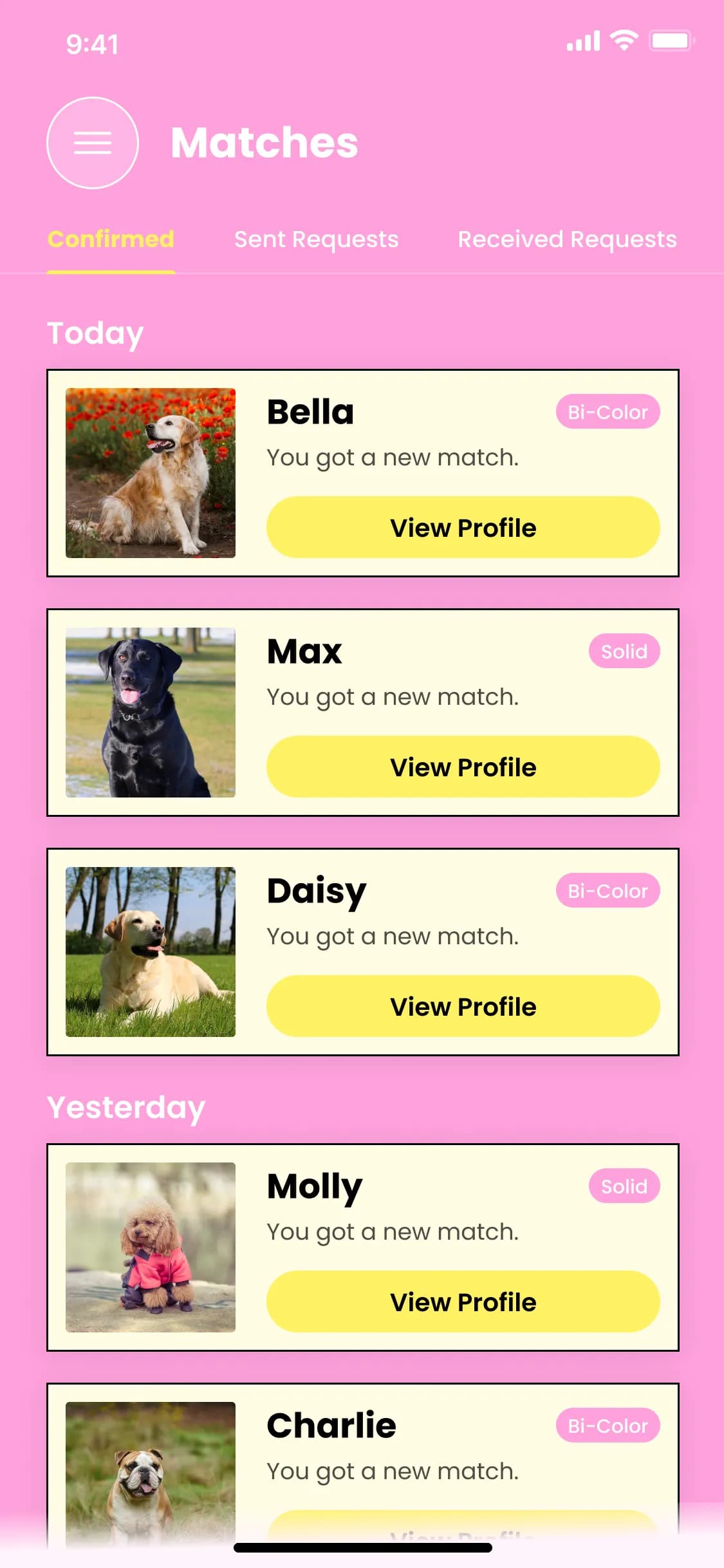This screenshot has width=724, height=1568.
Task: Open the Received Requests tab
Action: [x=567, y=239]
